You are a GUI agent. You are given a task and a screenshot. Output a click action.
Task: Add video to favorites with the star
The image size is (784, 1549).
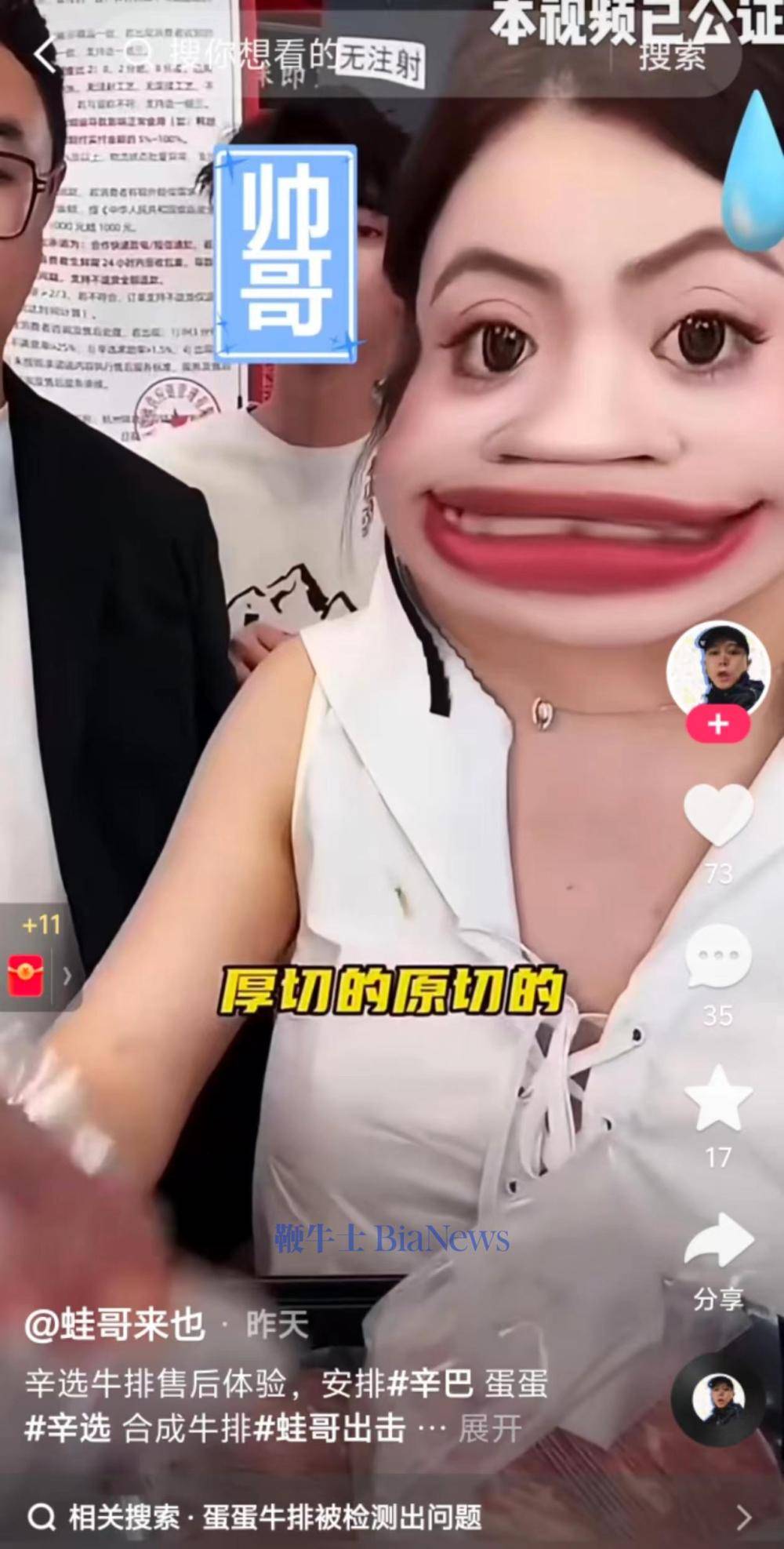coord(717,1098)
